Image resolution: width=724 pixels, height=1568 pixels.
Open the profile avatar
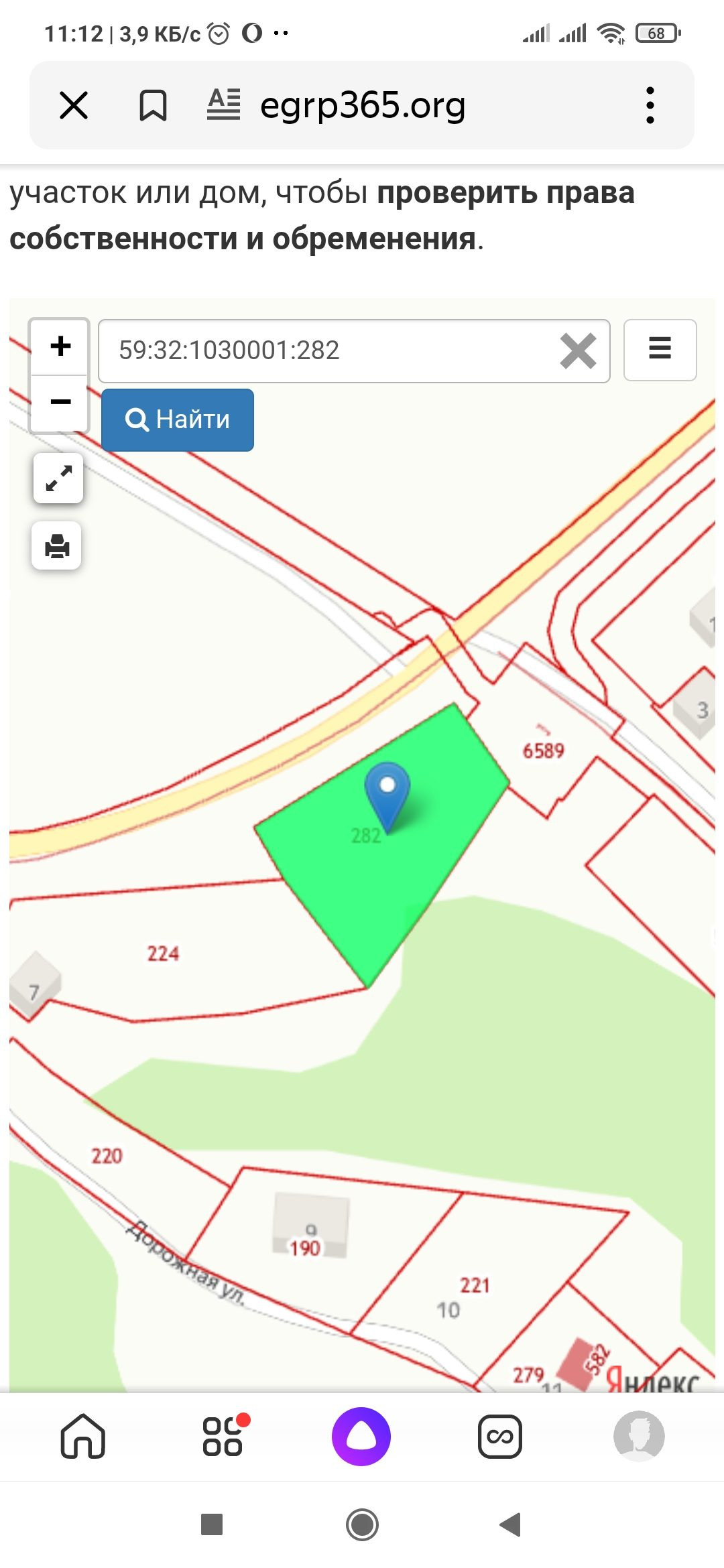[639, 1436]
